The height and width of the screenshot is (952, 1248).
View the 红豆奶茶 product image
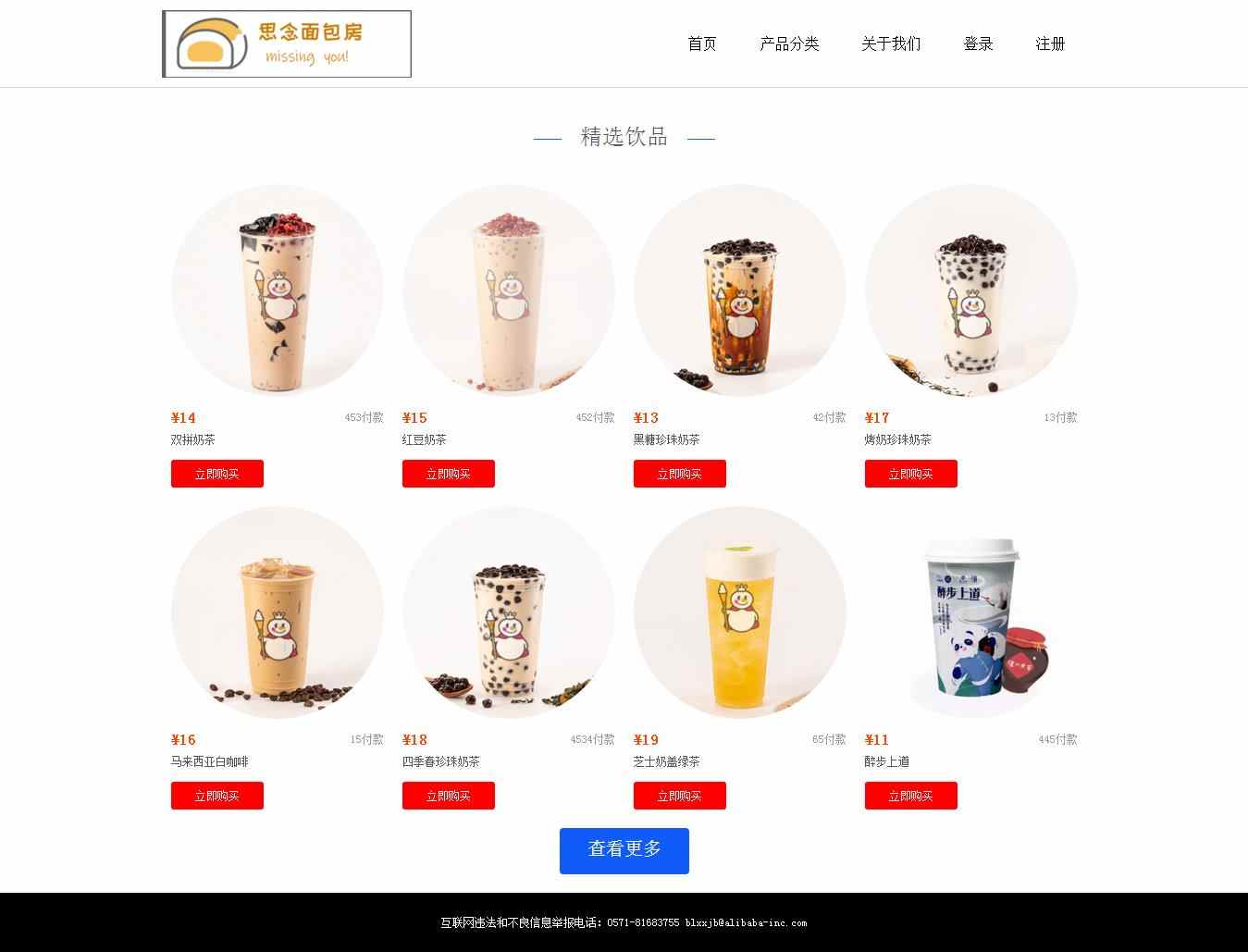[508, 291]
